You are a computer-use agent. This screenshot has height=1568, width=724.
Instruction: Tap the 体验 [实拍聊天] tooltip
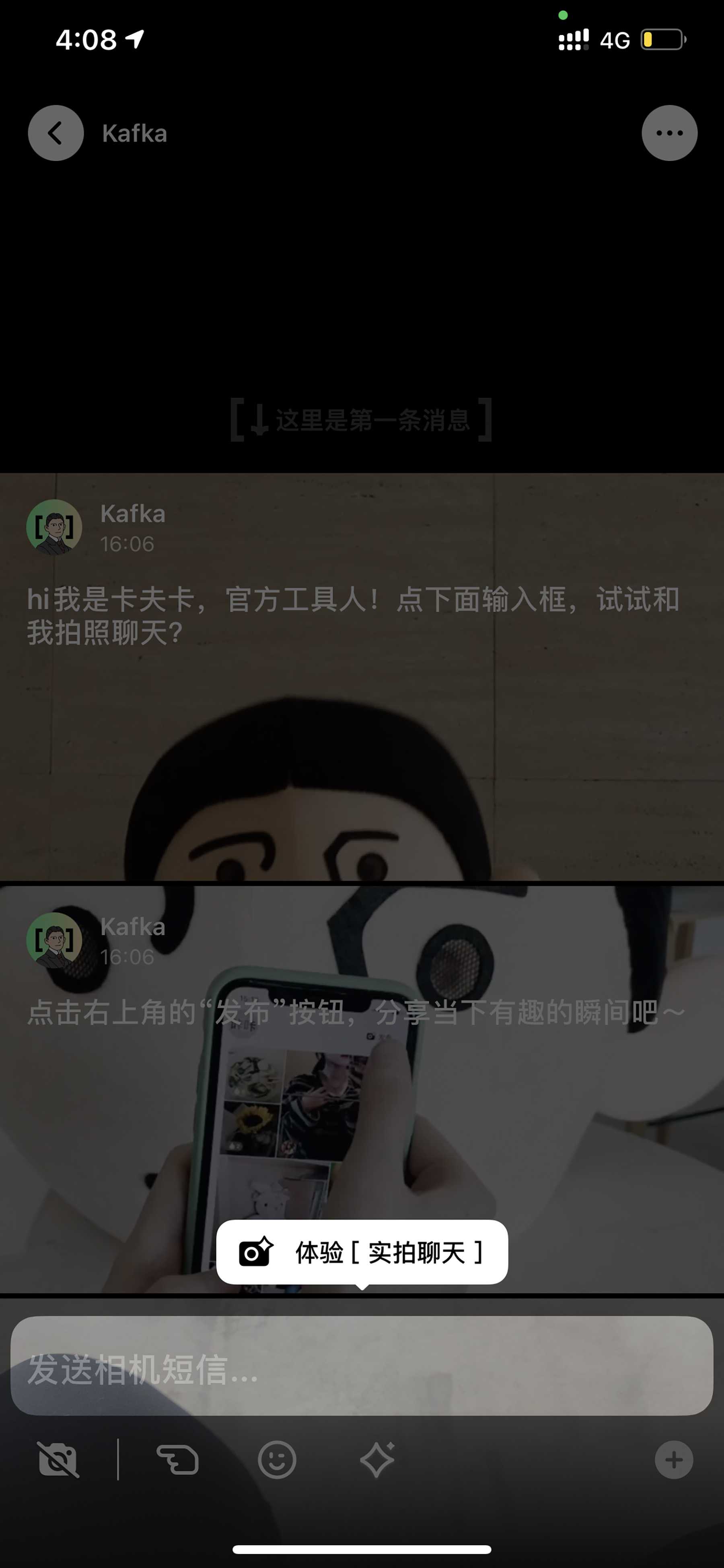(362, 1252)
